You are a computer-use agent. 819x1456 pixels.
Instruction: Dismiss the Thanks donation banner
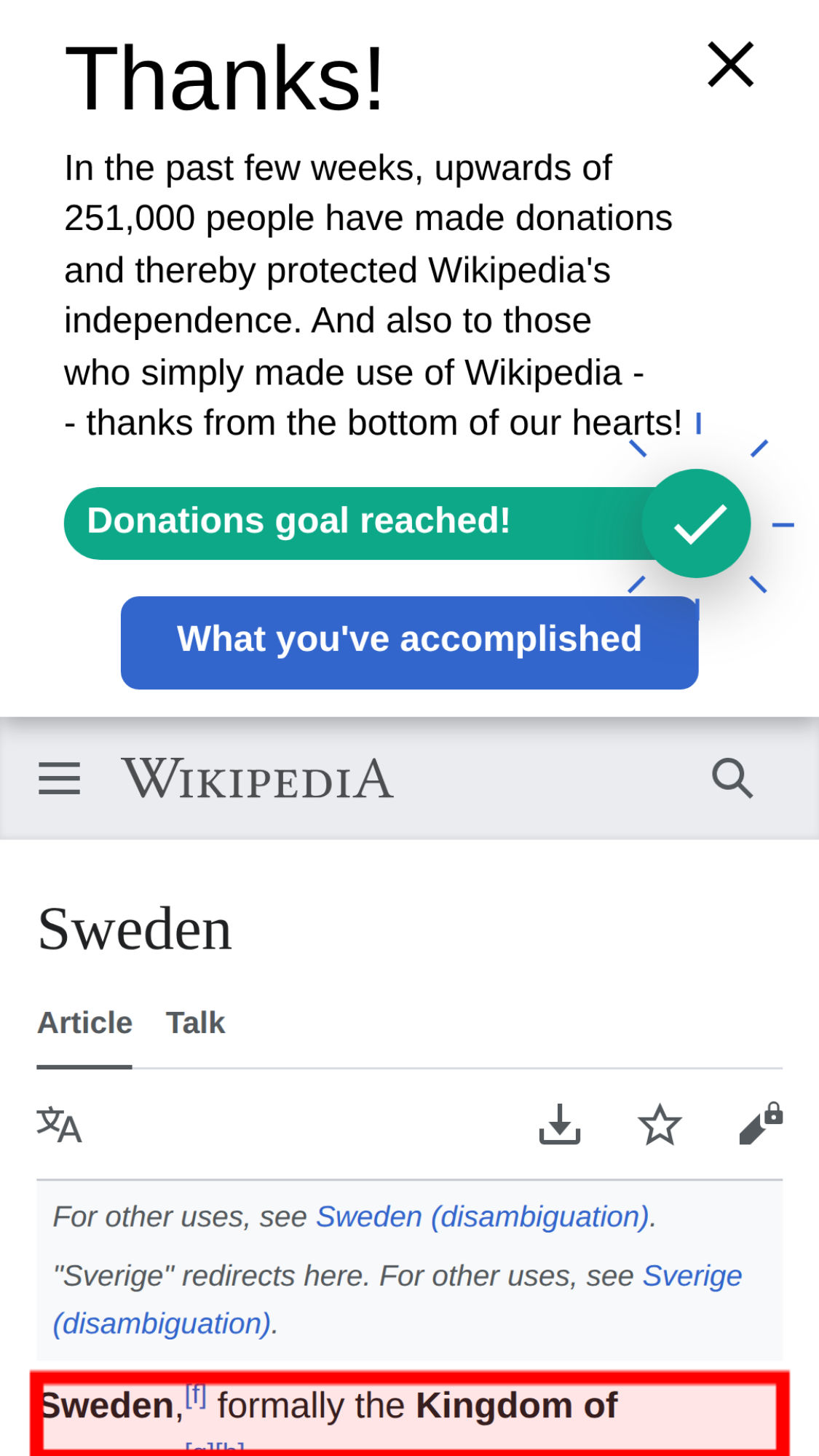click(730, 65)
